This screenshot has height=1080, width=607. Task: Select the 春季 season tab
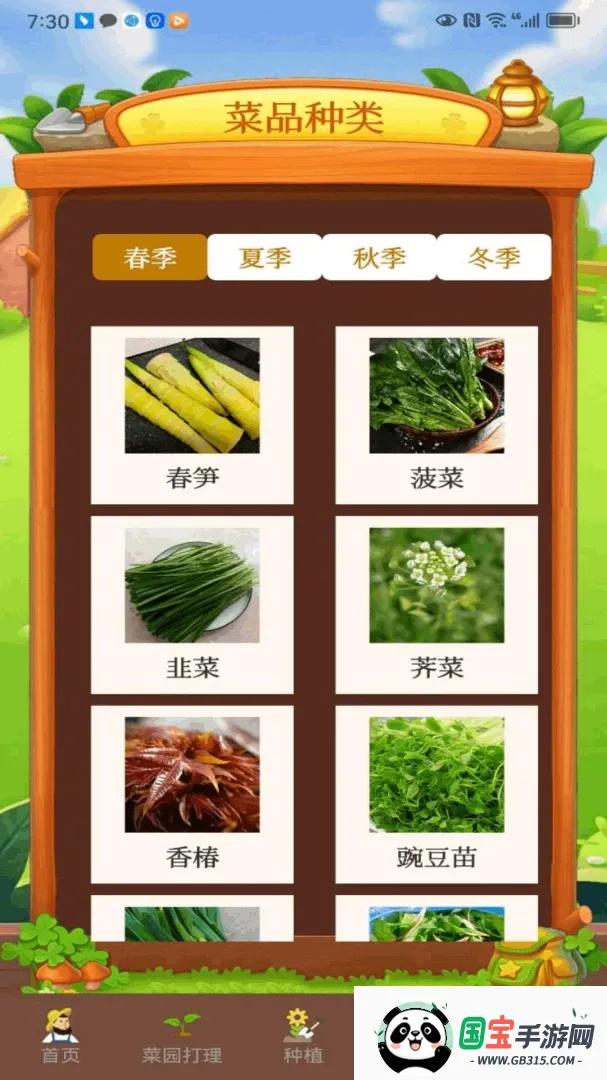pyautogui.click(x=150, y=258)
